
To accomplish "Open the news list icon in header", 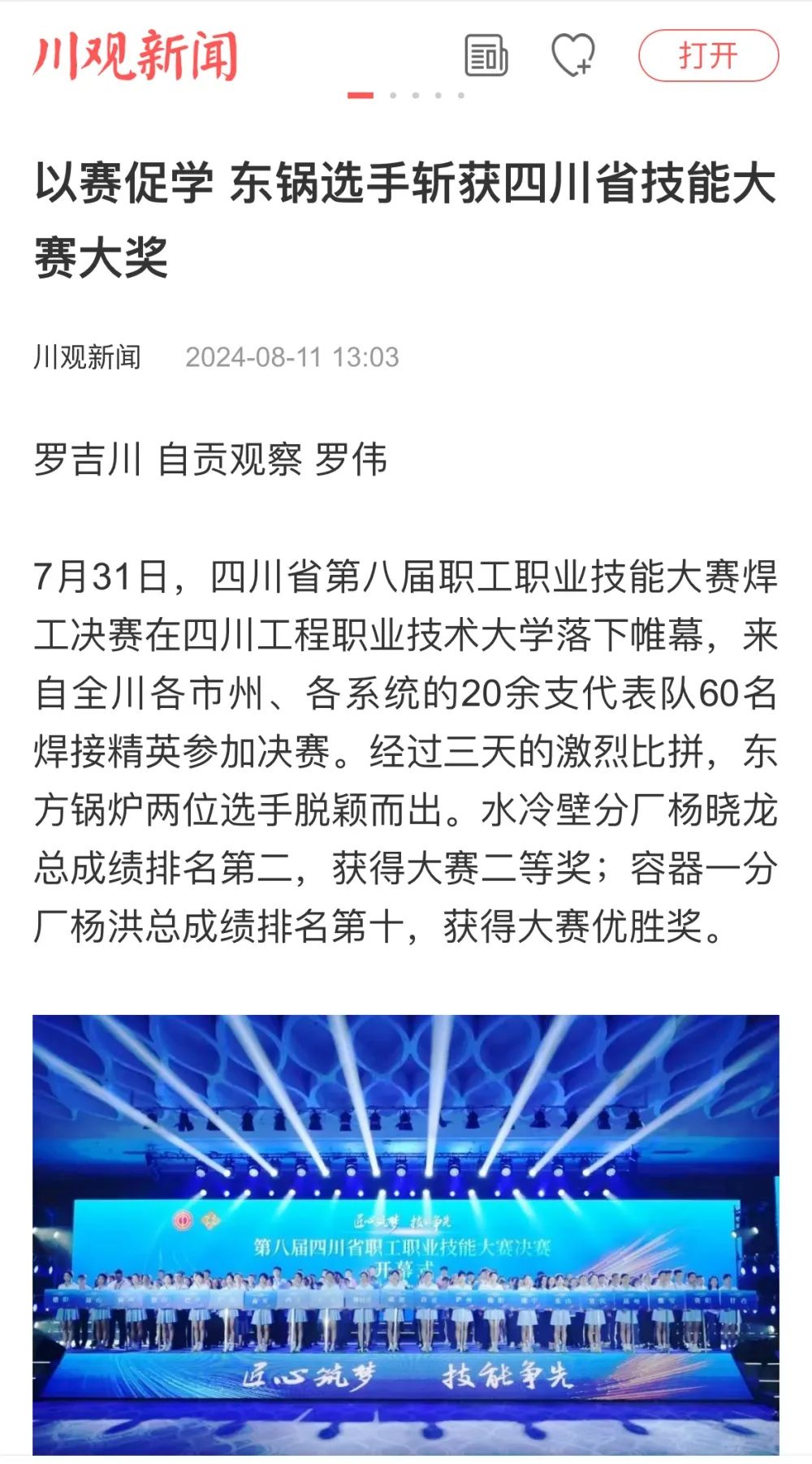I will point(486,56).
